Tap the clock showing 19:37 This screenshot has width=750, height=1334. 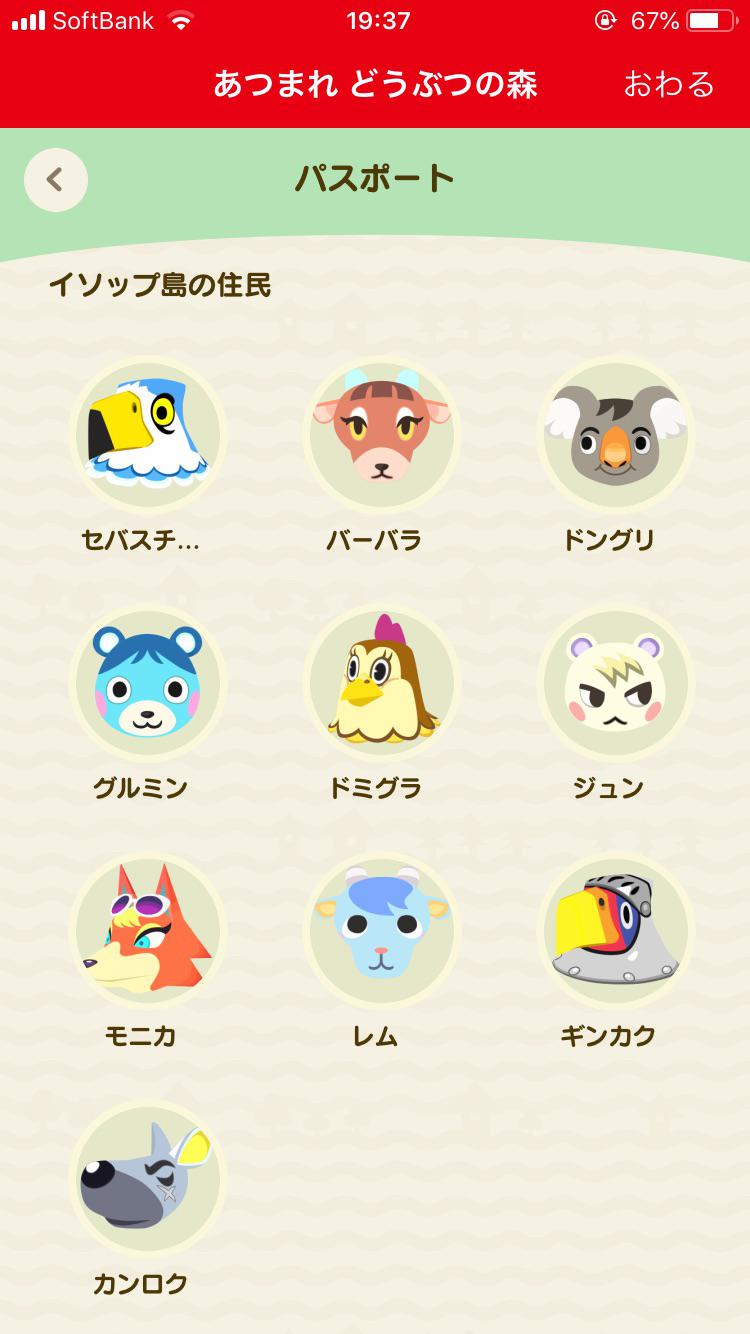tap(379, 19)
